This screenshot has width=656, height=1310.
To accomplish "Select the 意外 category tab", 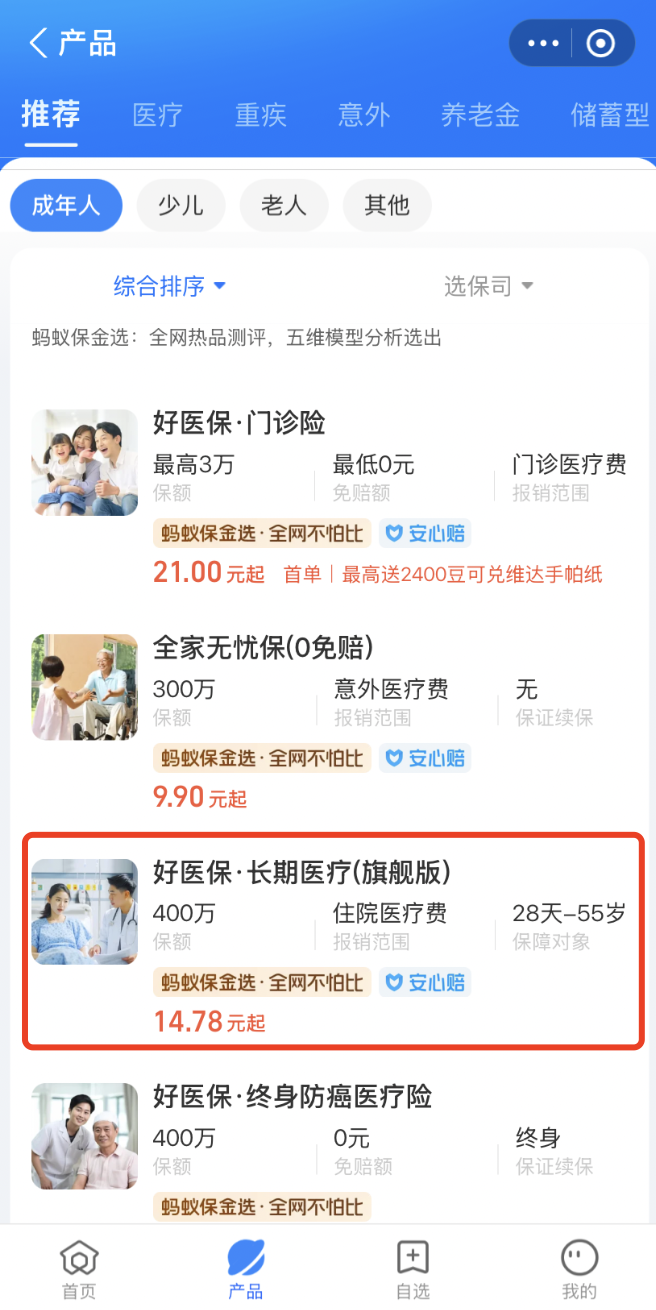I will pos(364,114).
